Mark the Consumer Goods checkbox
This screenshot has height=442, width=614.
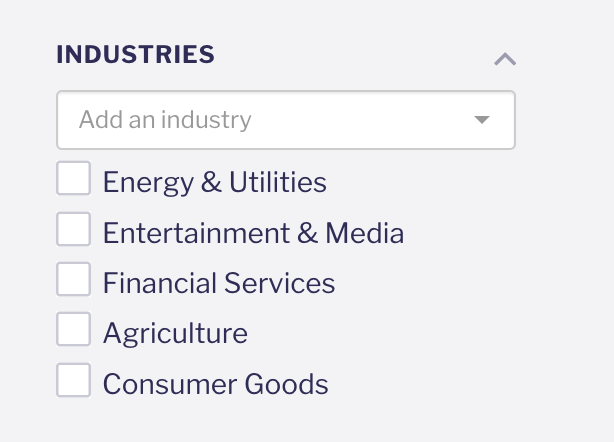click(74, 380)
